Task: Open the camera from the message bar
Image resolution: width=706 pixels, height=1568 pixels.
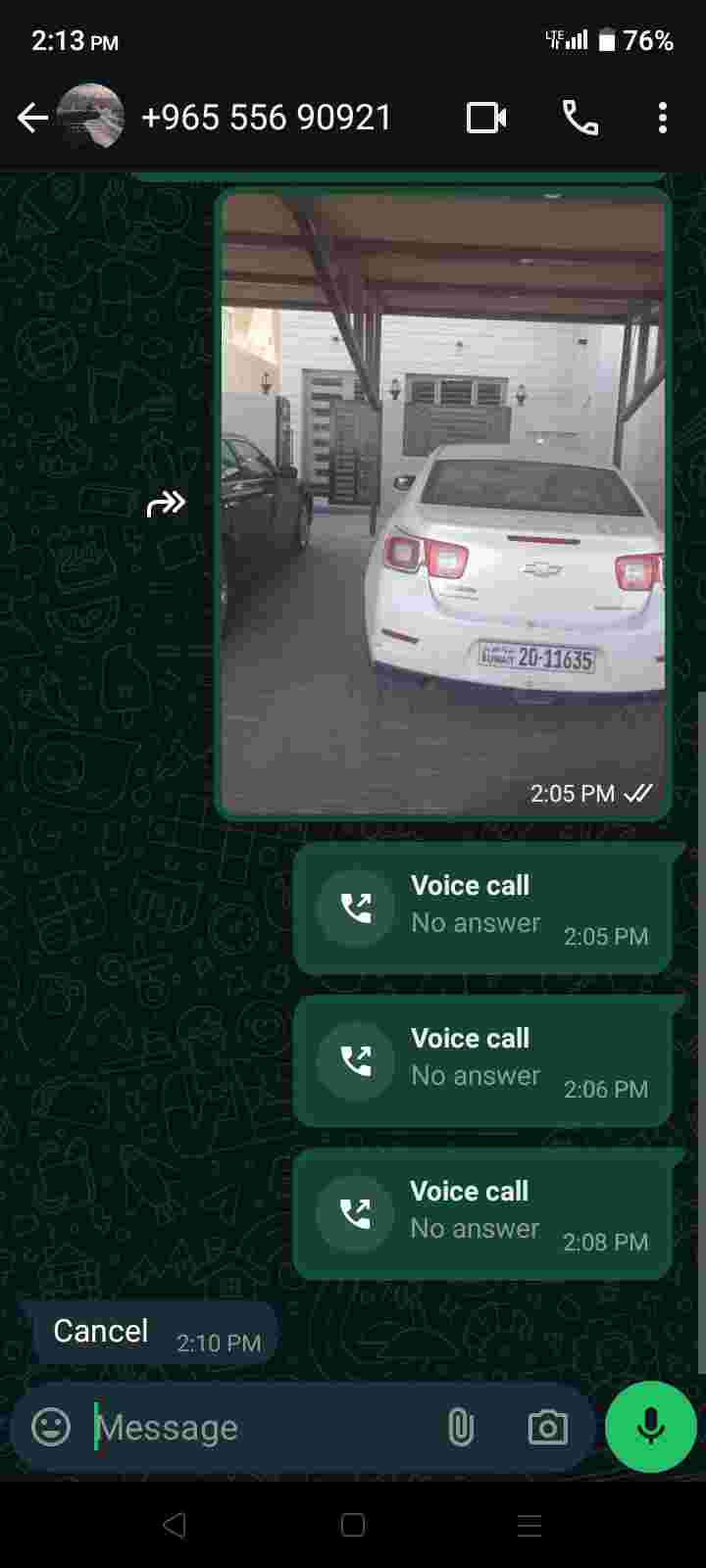Action: [547, 1428]
